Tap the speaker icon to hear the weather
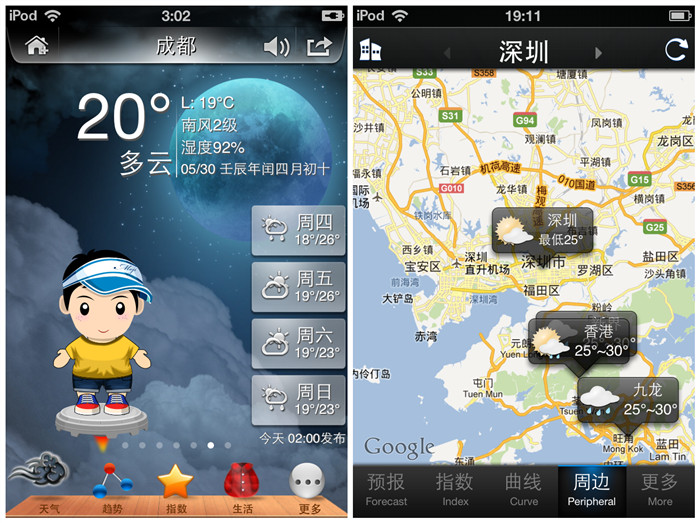This screenshot has height=523, width=700. pyautogui.click(x=276, y=46)
